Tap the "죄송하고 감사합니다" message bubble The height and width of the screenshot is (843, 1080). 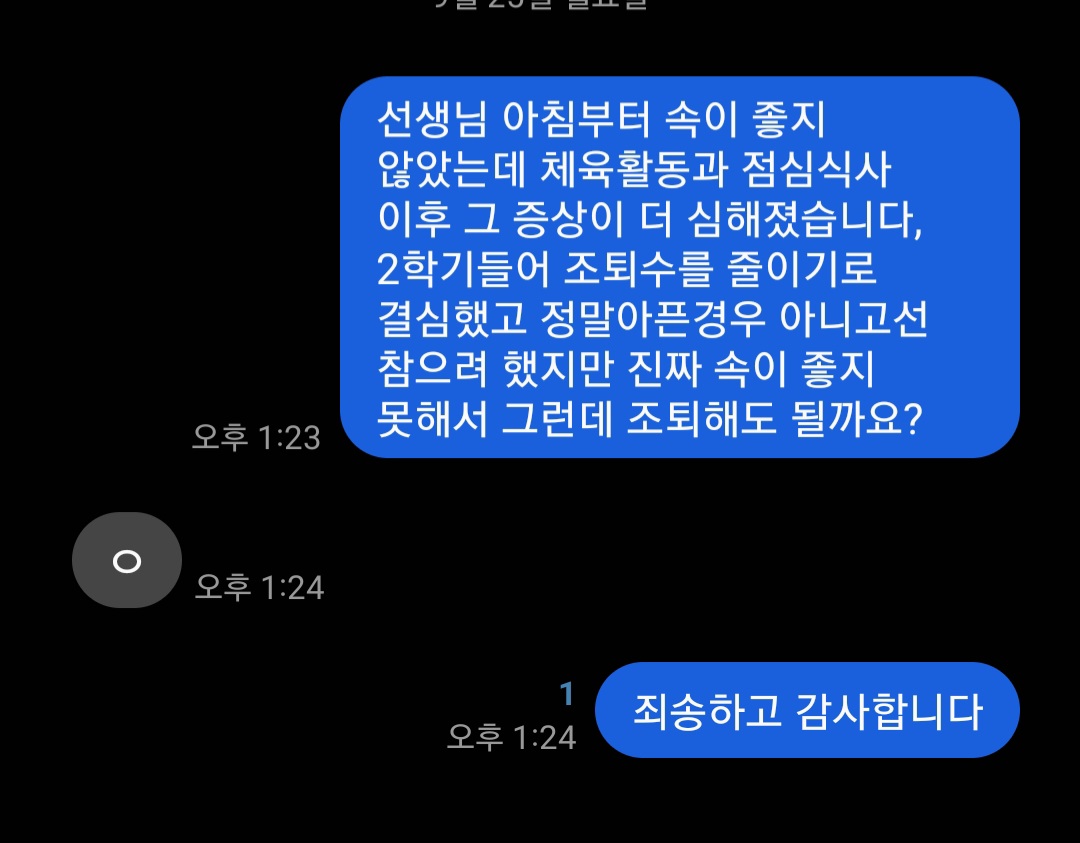click(x=806, y=711)
